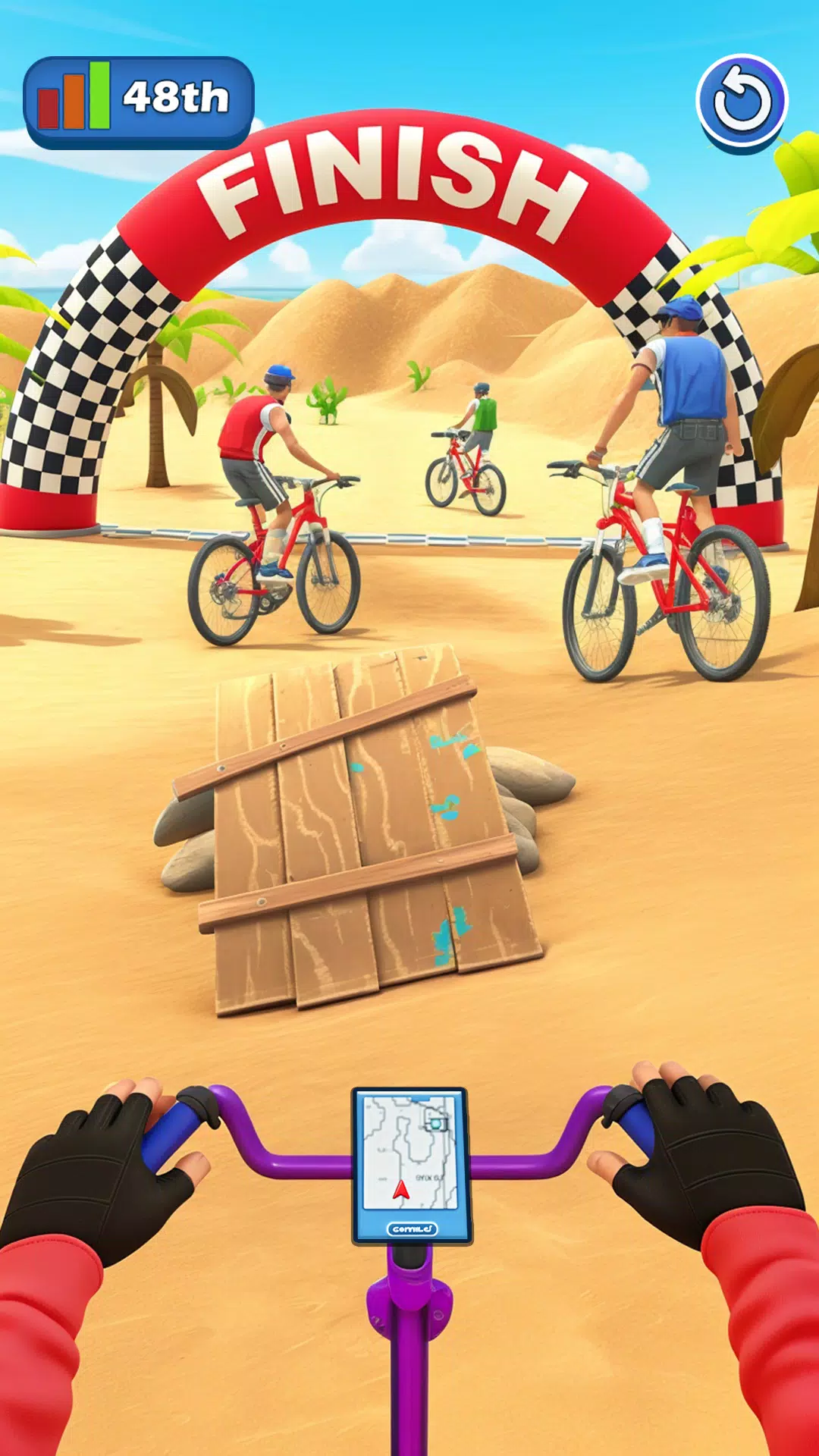Open the 48th place ranking badge
819x1456 pixels.
pyautogui.click(x=139, y=100)
